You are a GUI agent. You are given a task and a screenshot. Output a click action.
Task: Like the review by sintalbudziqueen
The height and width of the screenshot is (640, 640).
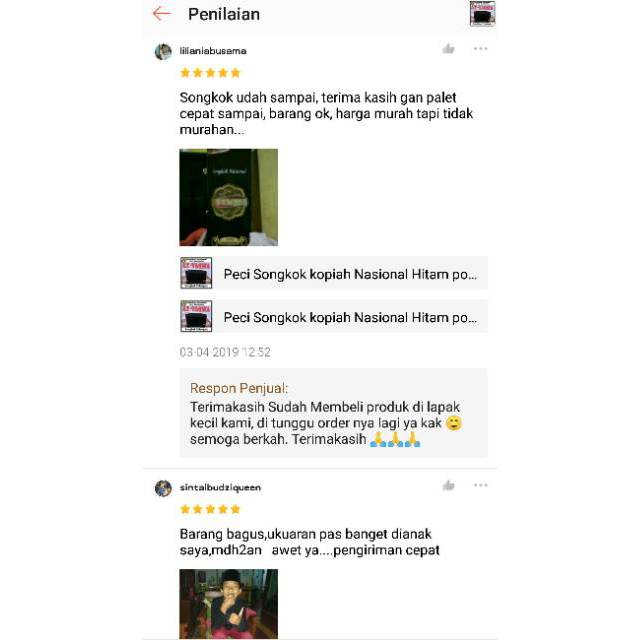click(x=448, y=486)
